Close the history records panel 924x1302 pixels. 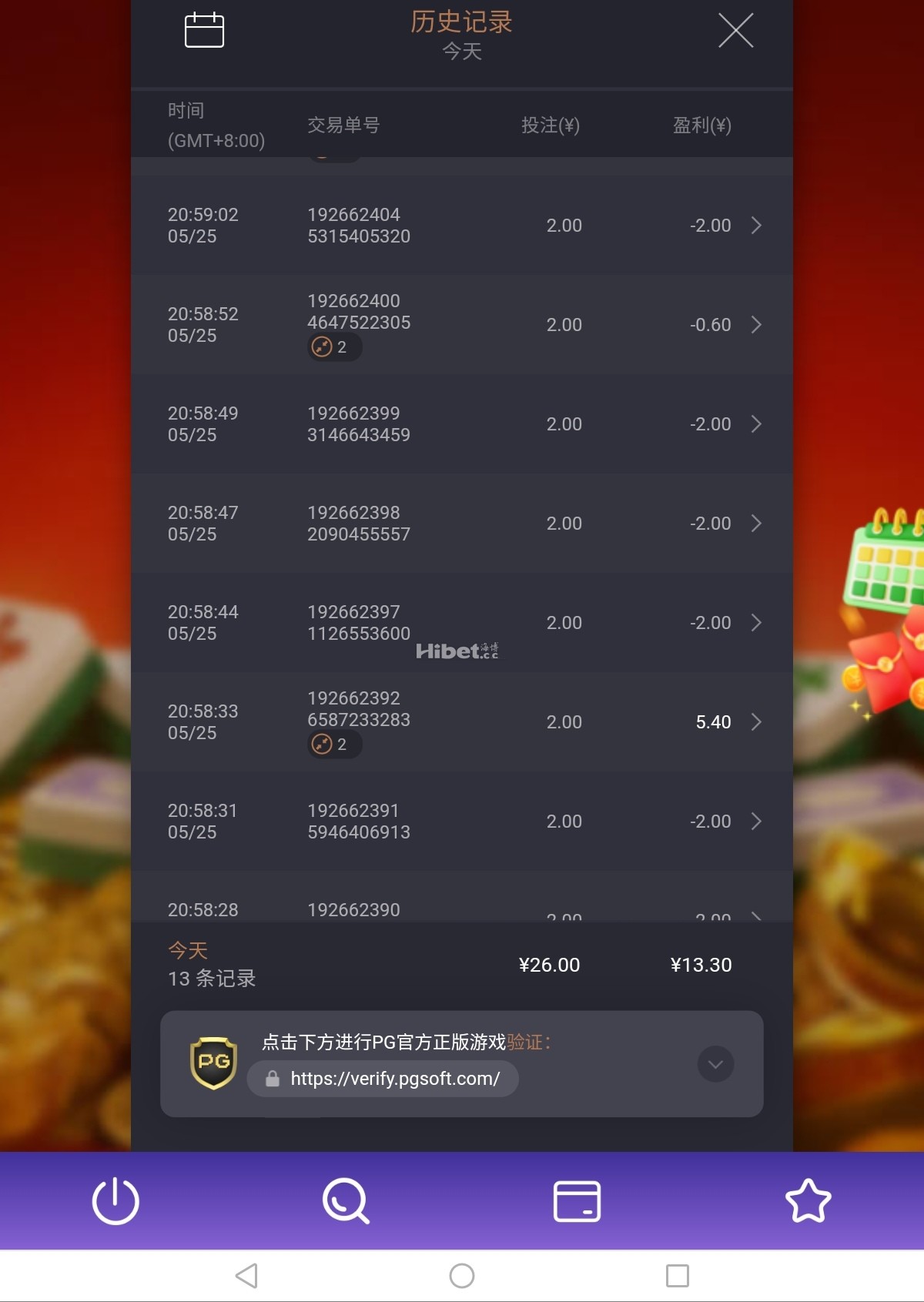tap(735, 31)
